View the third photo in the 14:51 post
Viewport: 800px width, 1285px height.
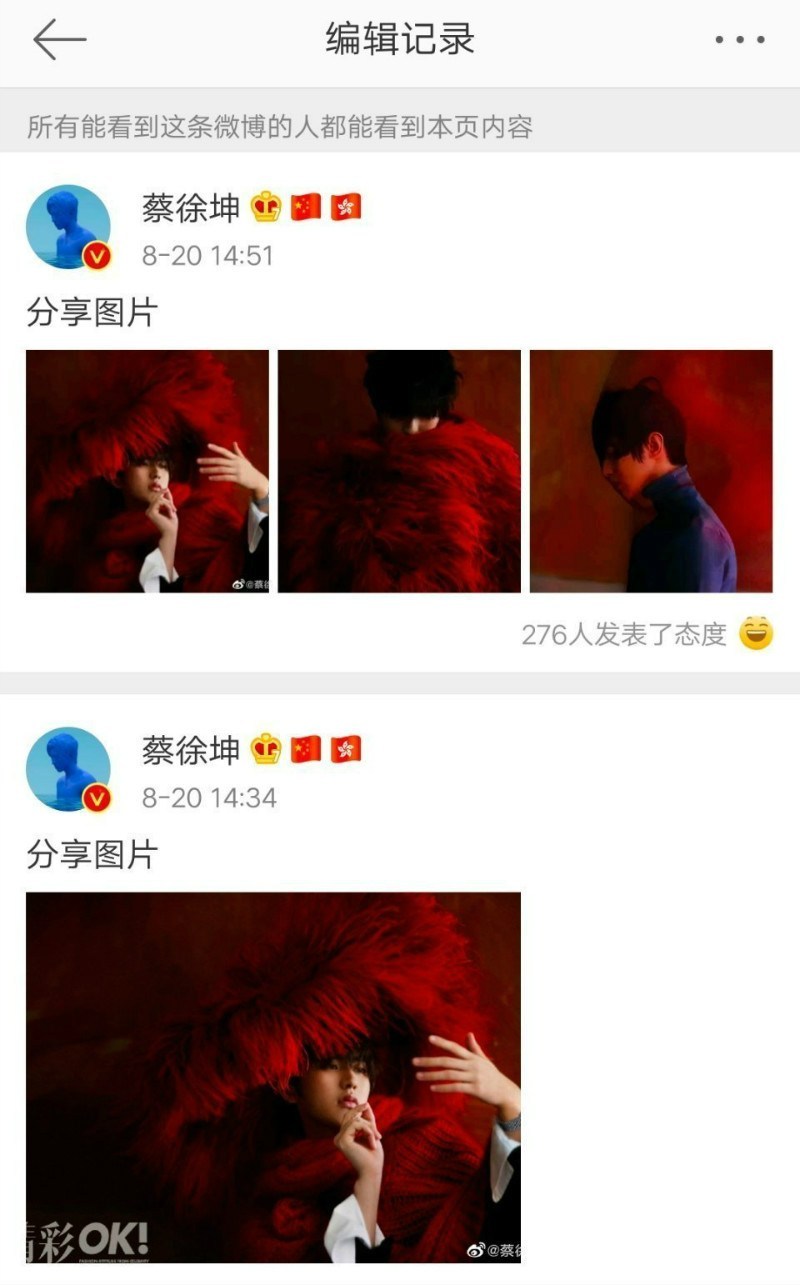pos(651,471)
